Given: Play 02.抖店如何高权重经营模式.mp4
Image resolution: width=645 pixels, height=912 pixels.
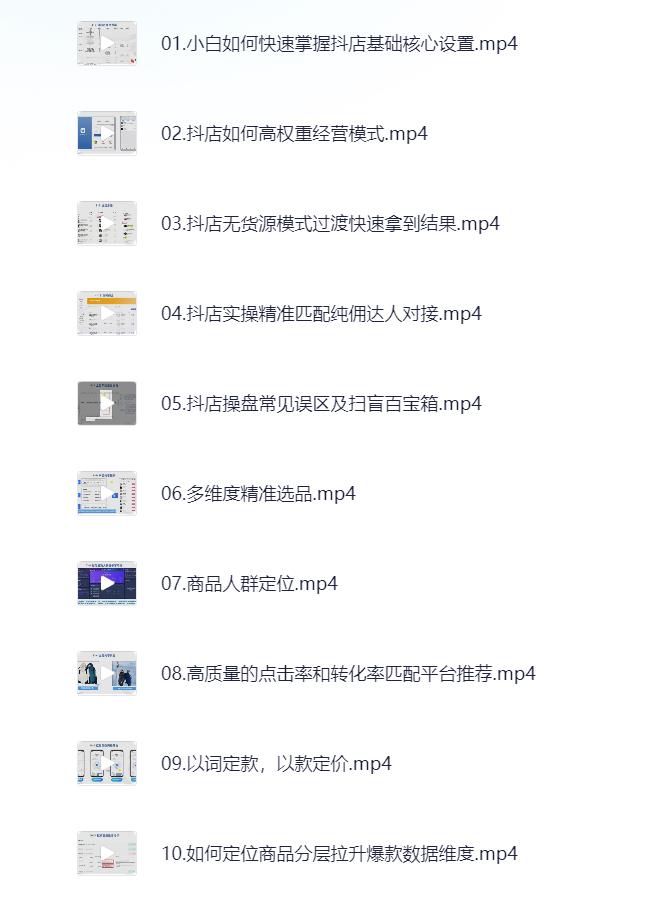Looking at the screenshot, I should [x=294, y=134].
